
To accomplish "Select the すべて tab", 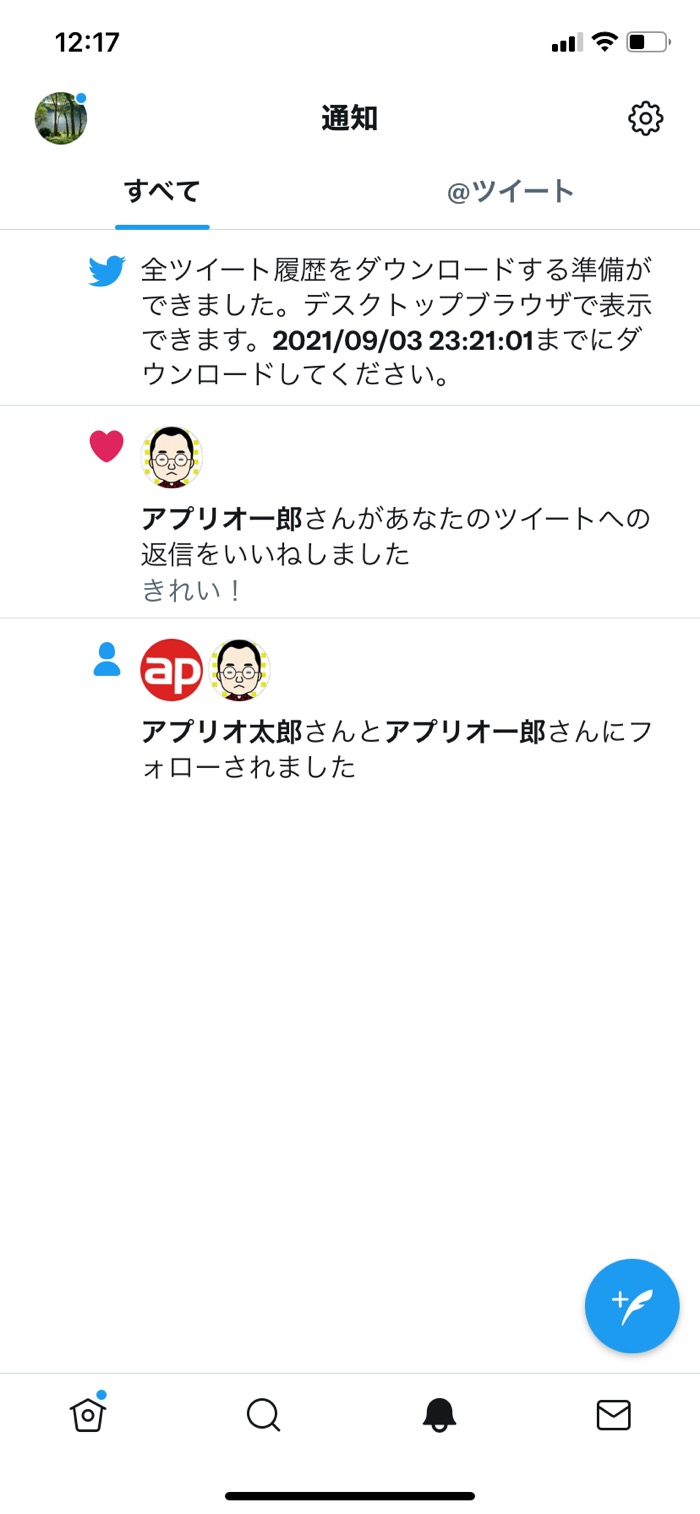I will coord(162,191).
